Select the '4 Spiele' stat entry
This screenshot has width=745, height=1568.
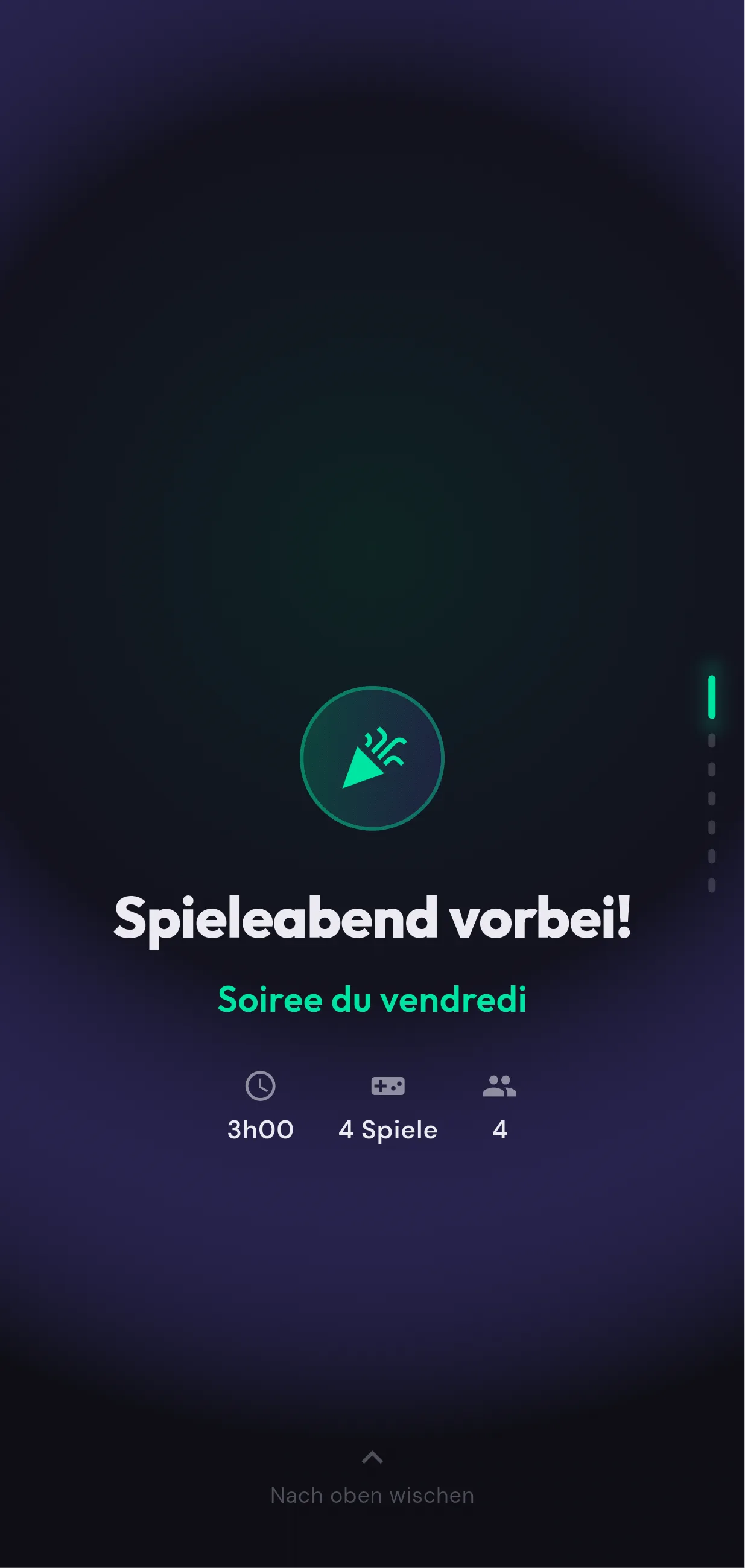click(388, 1129)
